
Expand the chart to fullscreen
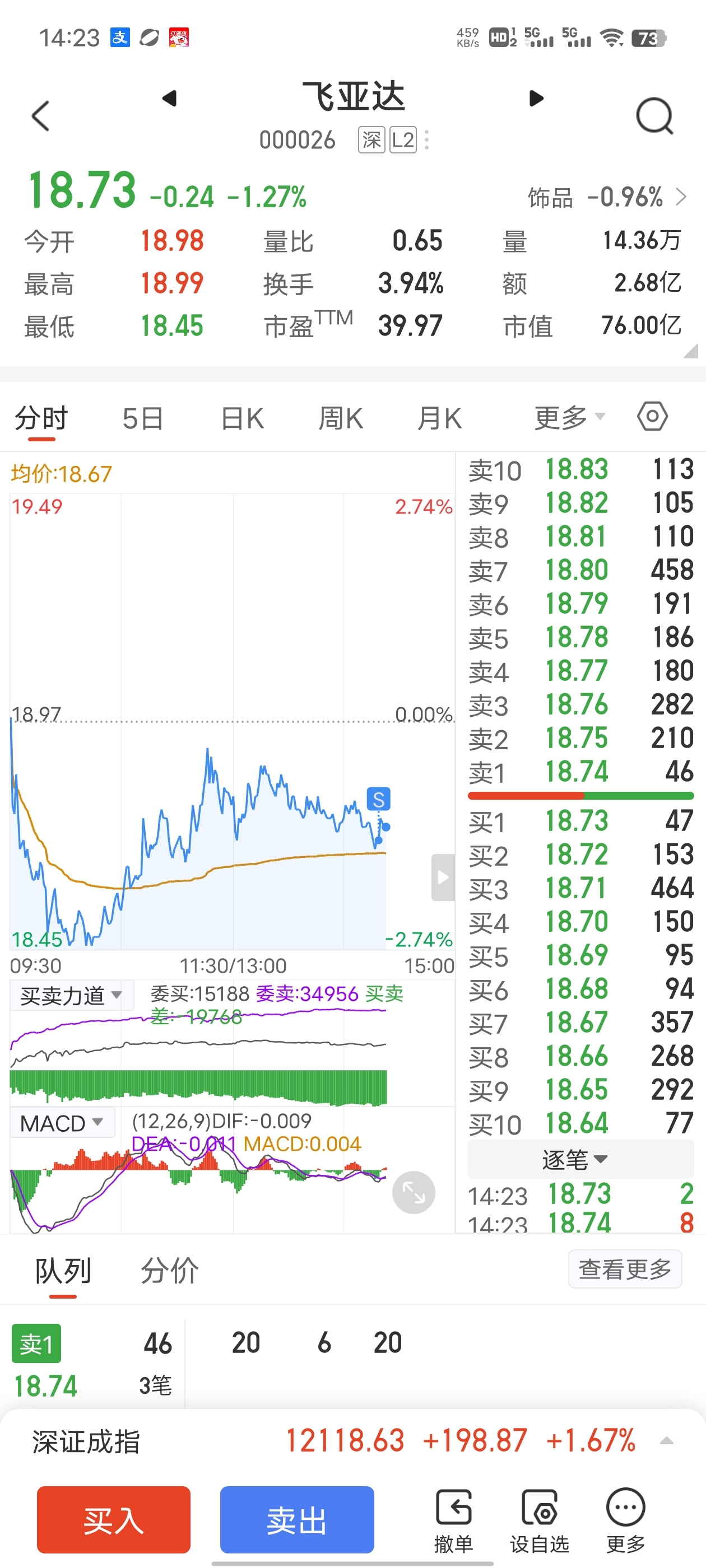pos(413,1192)
